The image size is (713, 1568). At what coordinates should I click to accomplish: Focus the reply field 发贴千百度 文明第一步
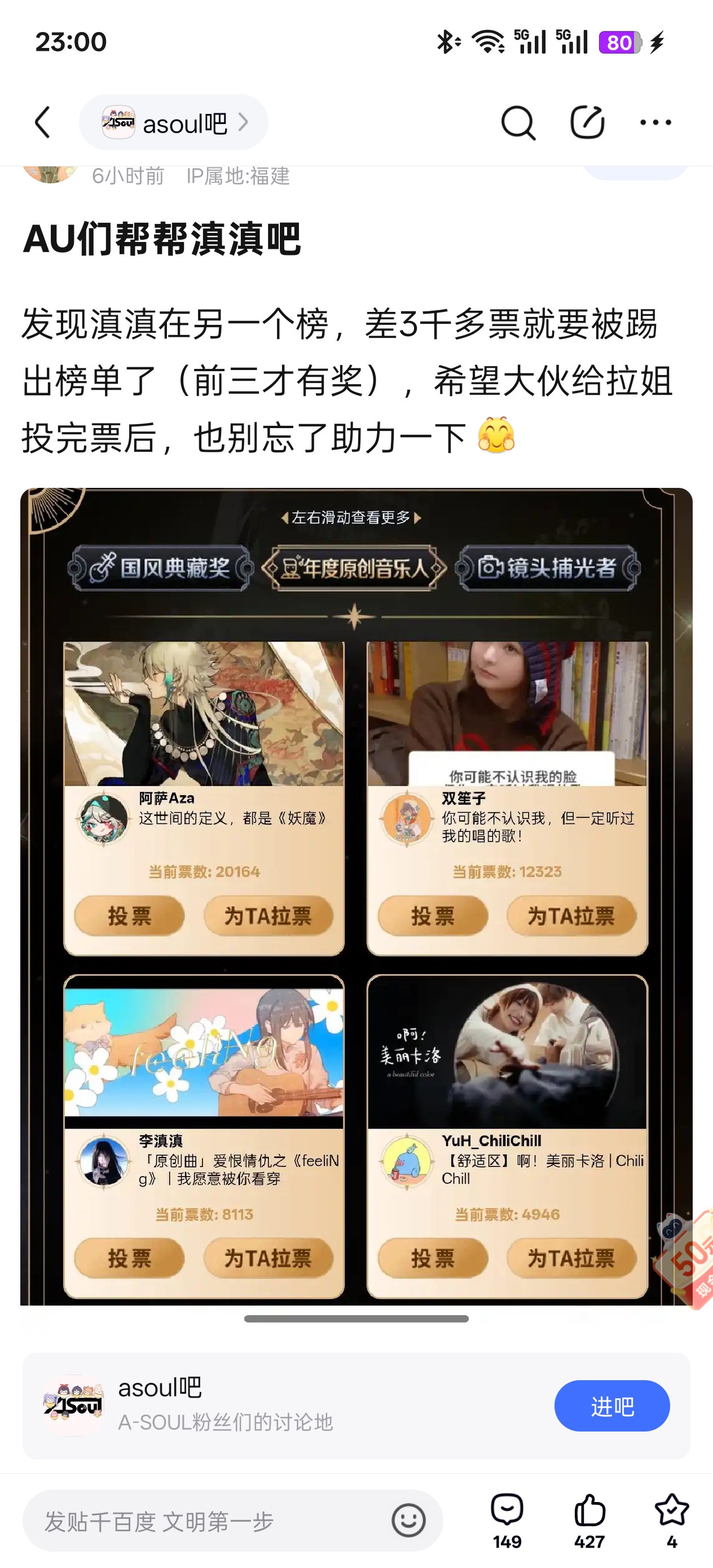(x=207, y=1521)
